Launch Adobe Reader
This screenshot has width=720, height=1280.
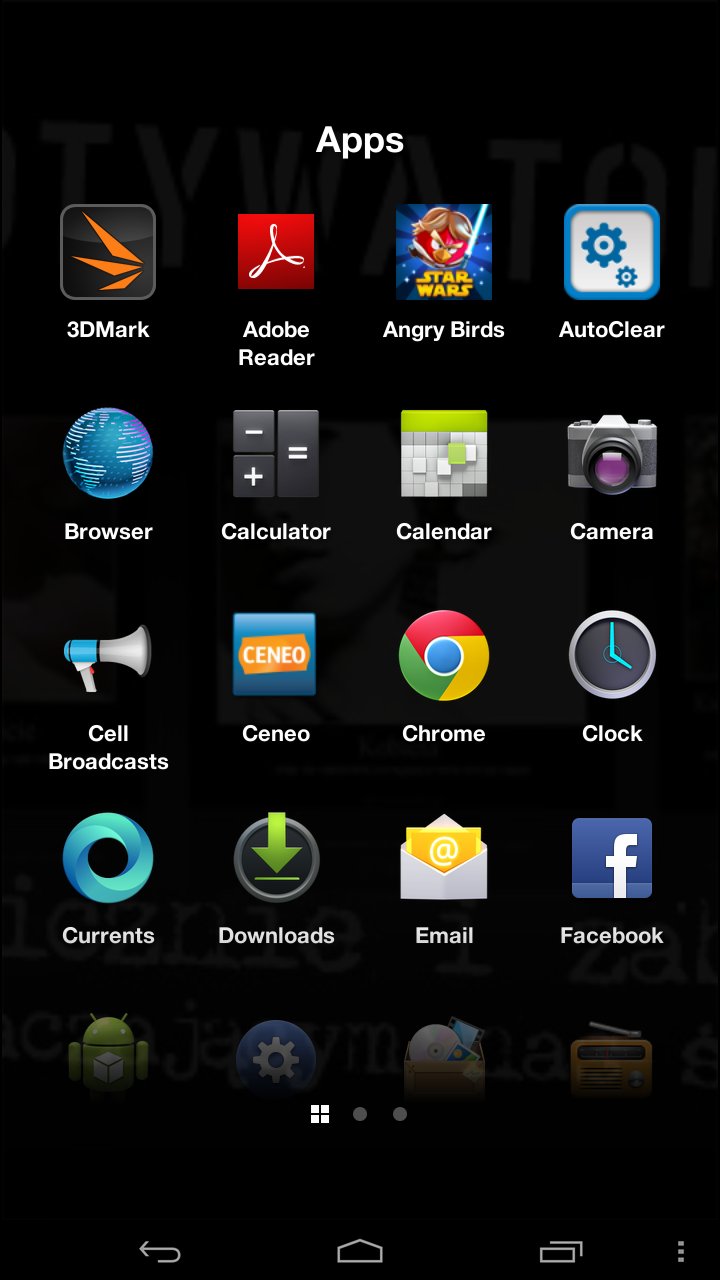[x=276, y=252]
